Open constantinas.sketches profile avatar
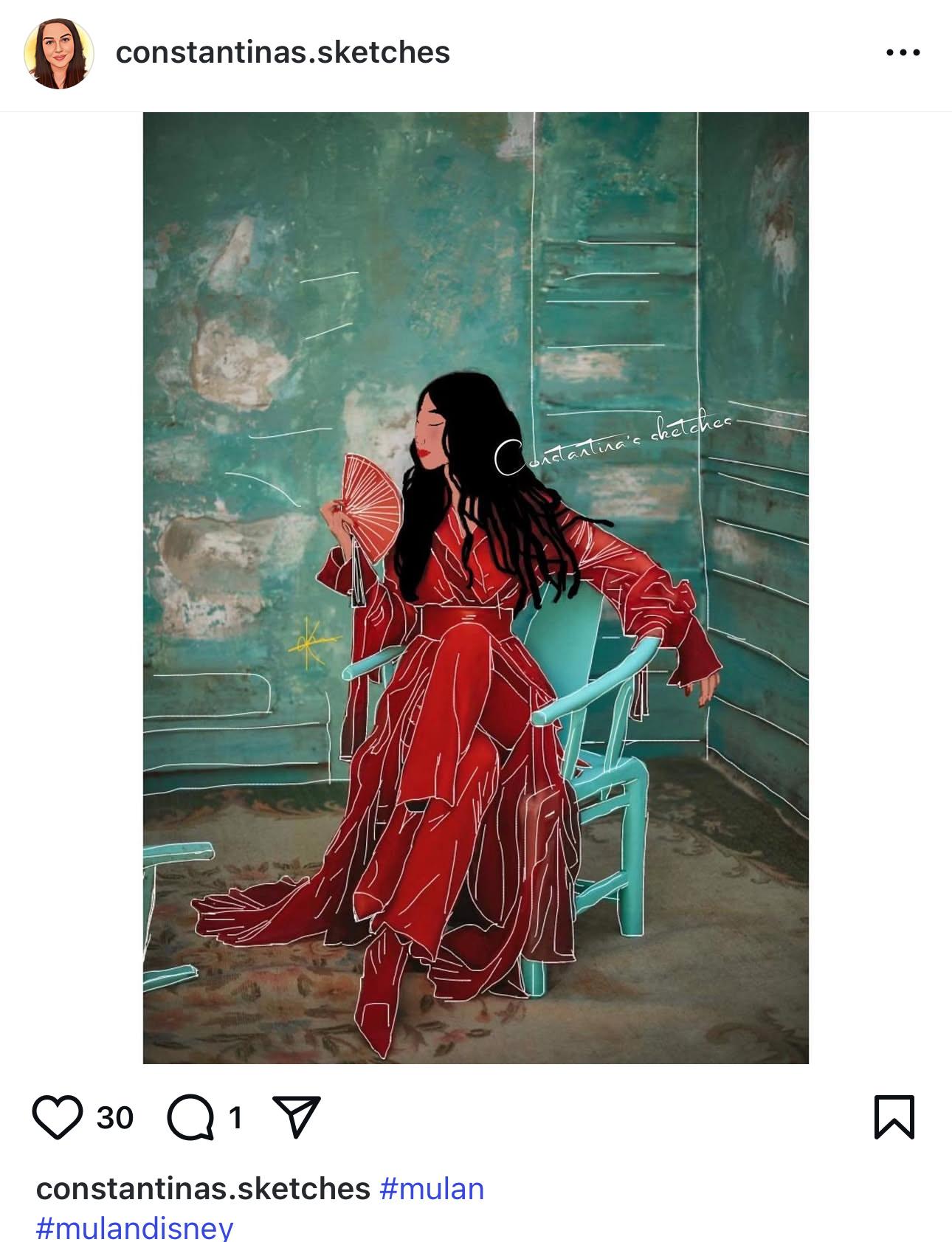 [58, 53]
